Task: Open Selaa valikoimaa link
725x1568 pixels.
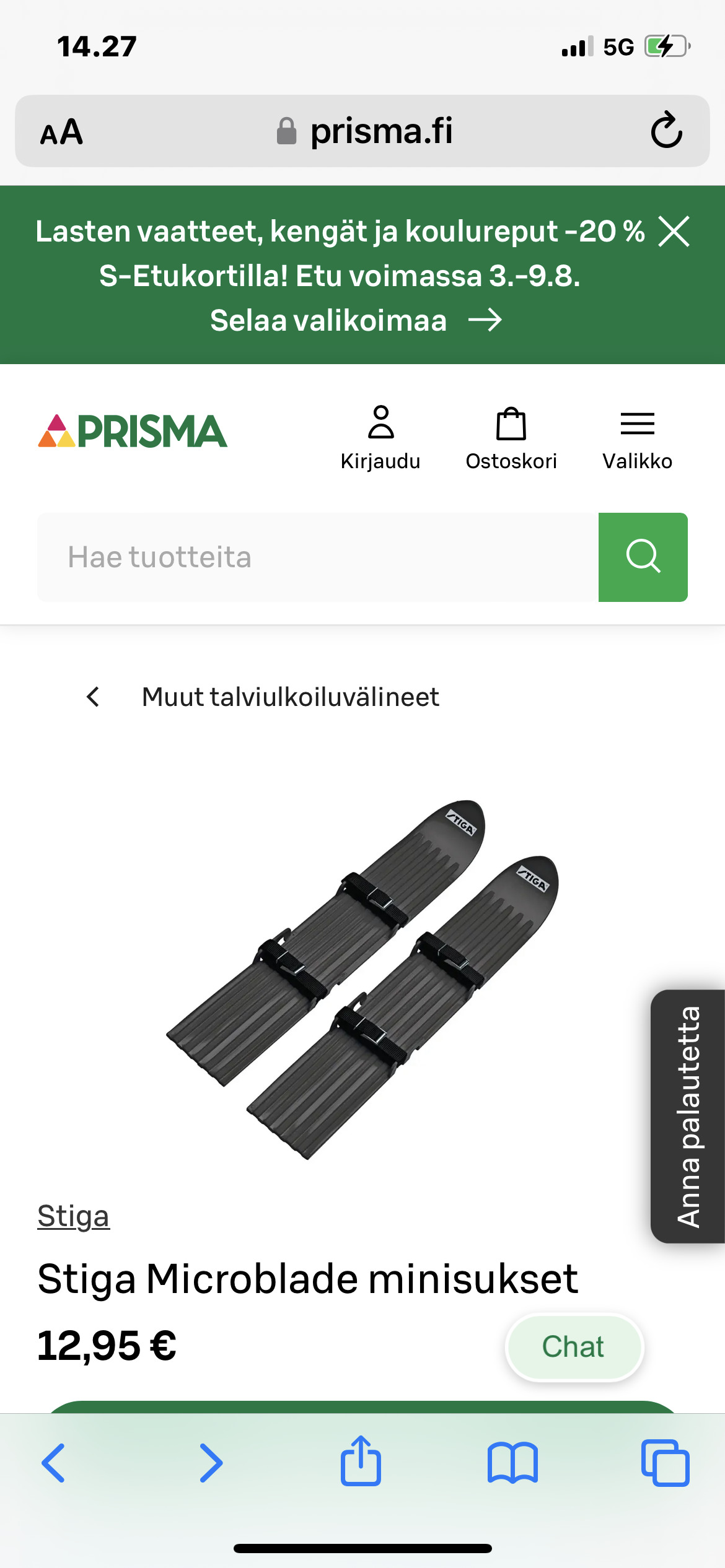Action: tap(355, 320)
